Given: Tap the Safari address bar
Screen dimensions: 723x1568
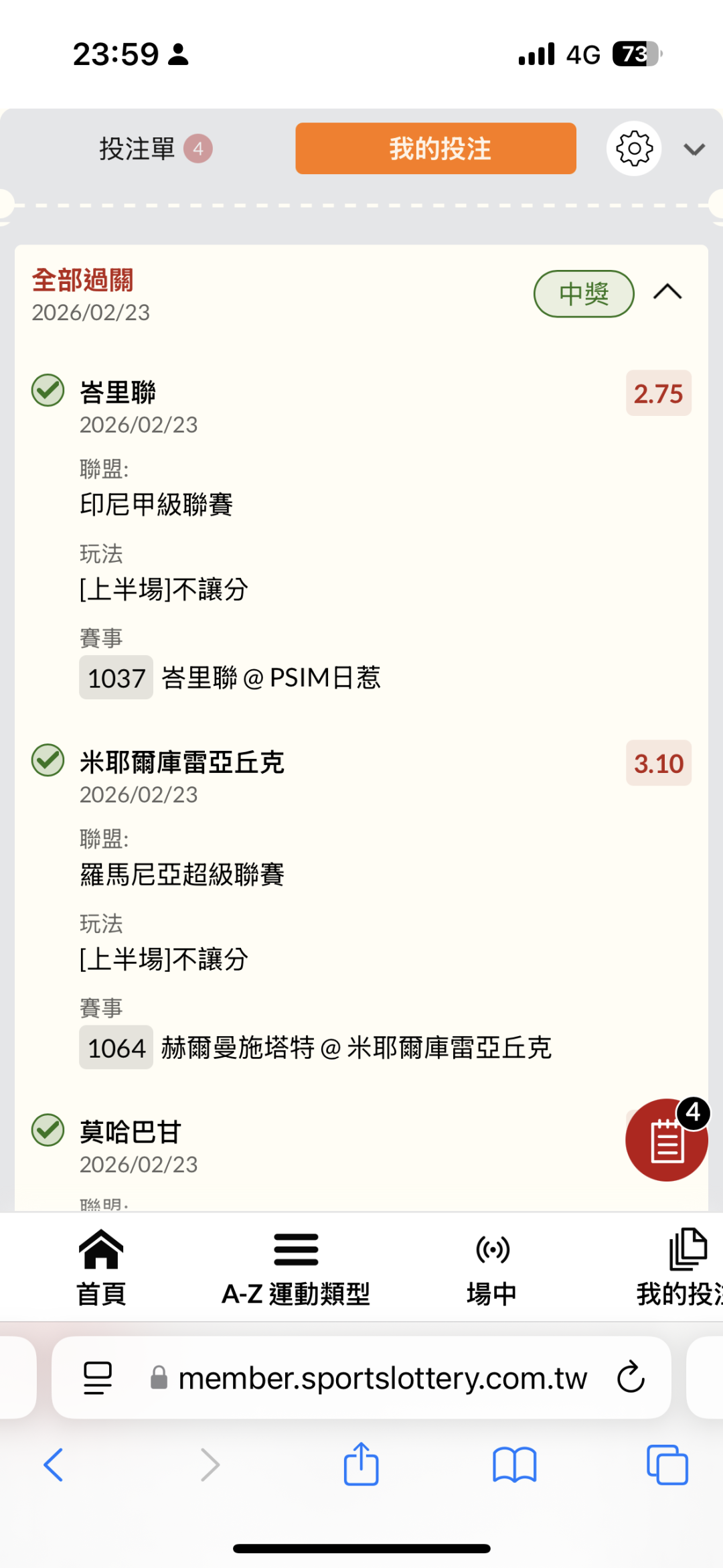Looking at the screenshot, I should coord(383,1378).
